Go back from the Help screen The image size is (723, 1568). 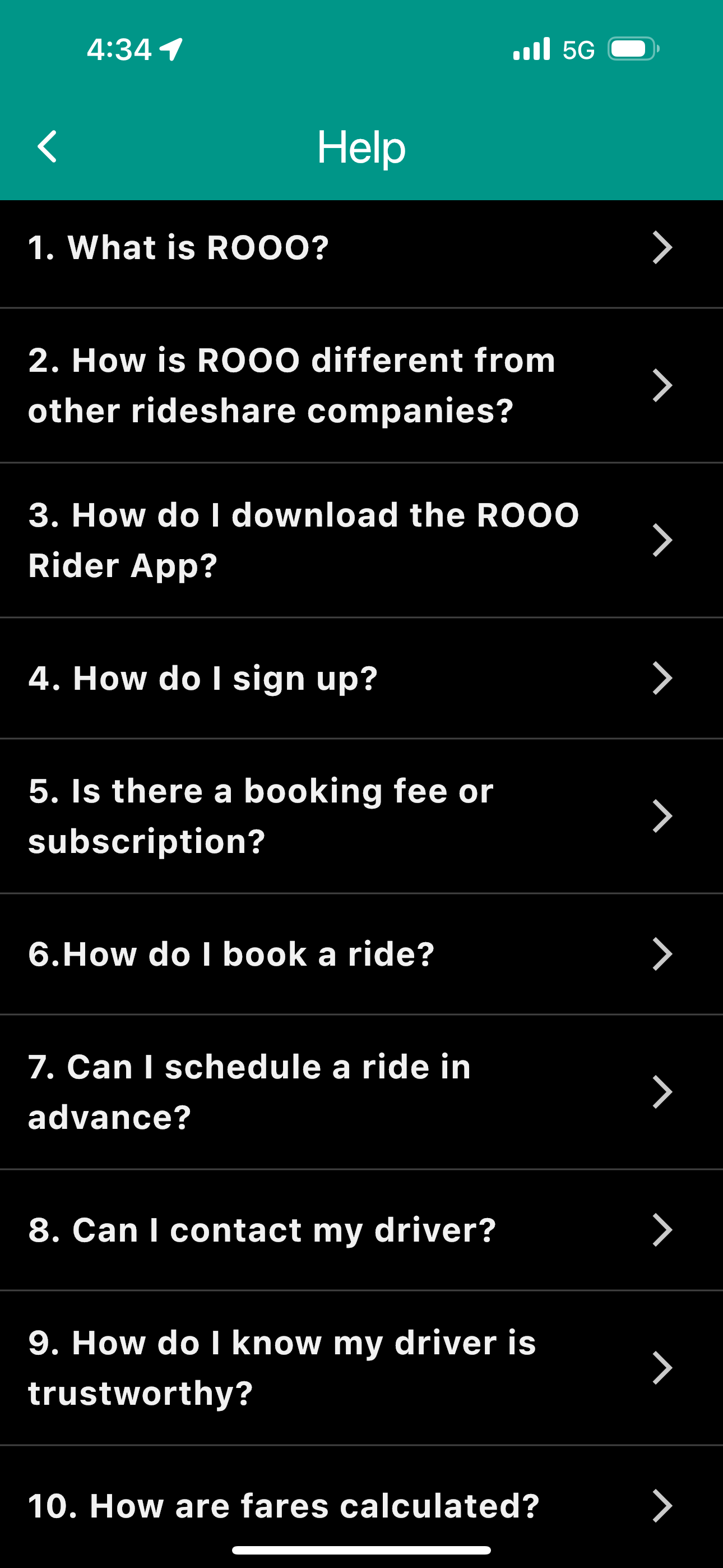[x=47, y=147]
